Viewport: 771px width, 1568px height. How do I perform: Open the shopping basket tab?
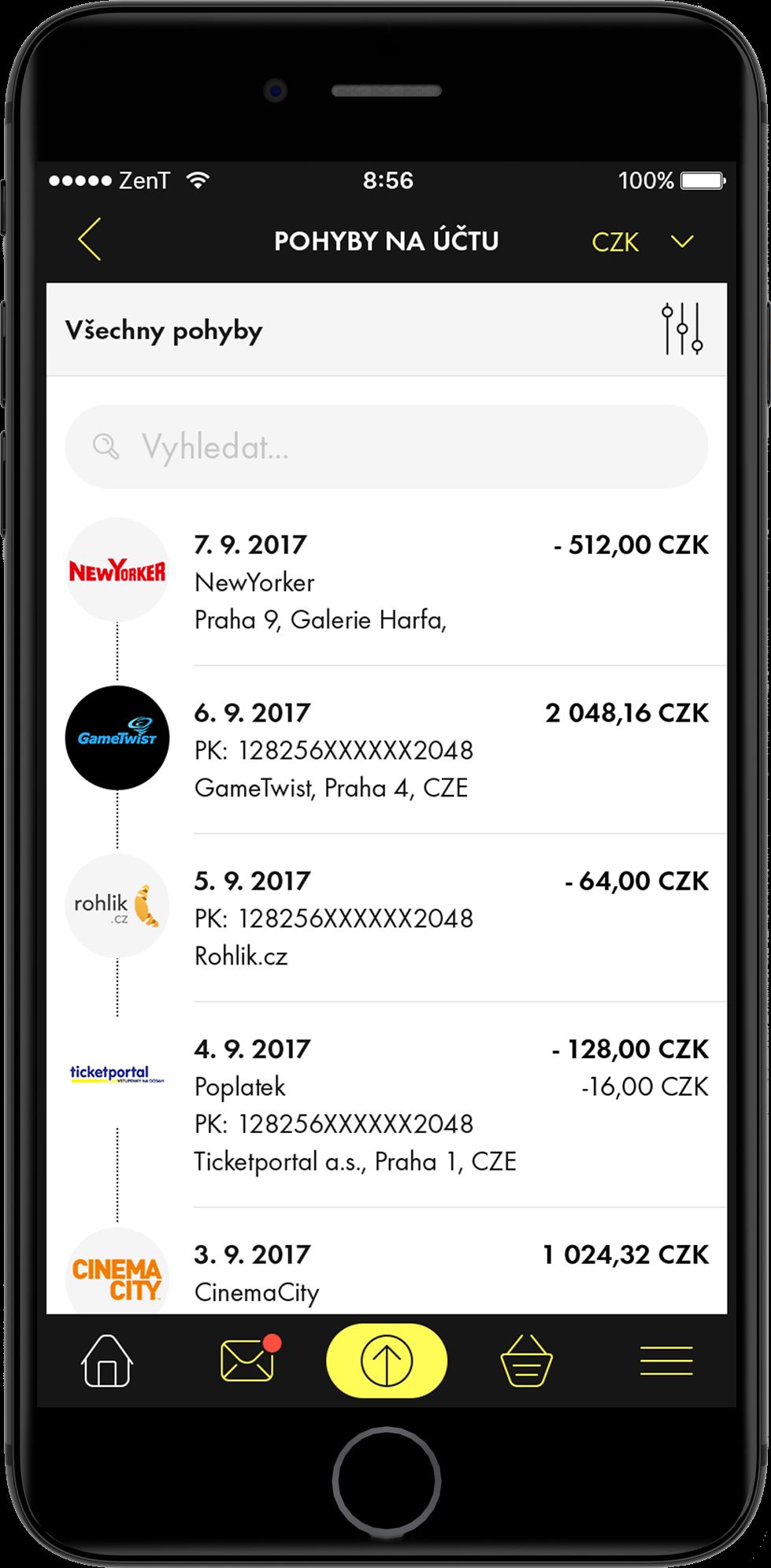tap(526, 1361)
